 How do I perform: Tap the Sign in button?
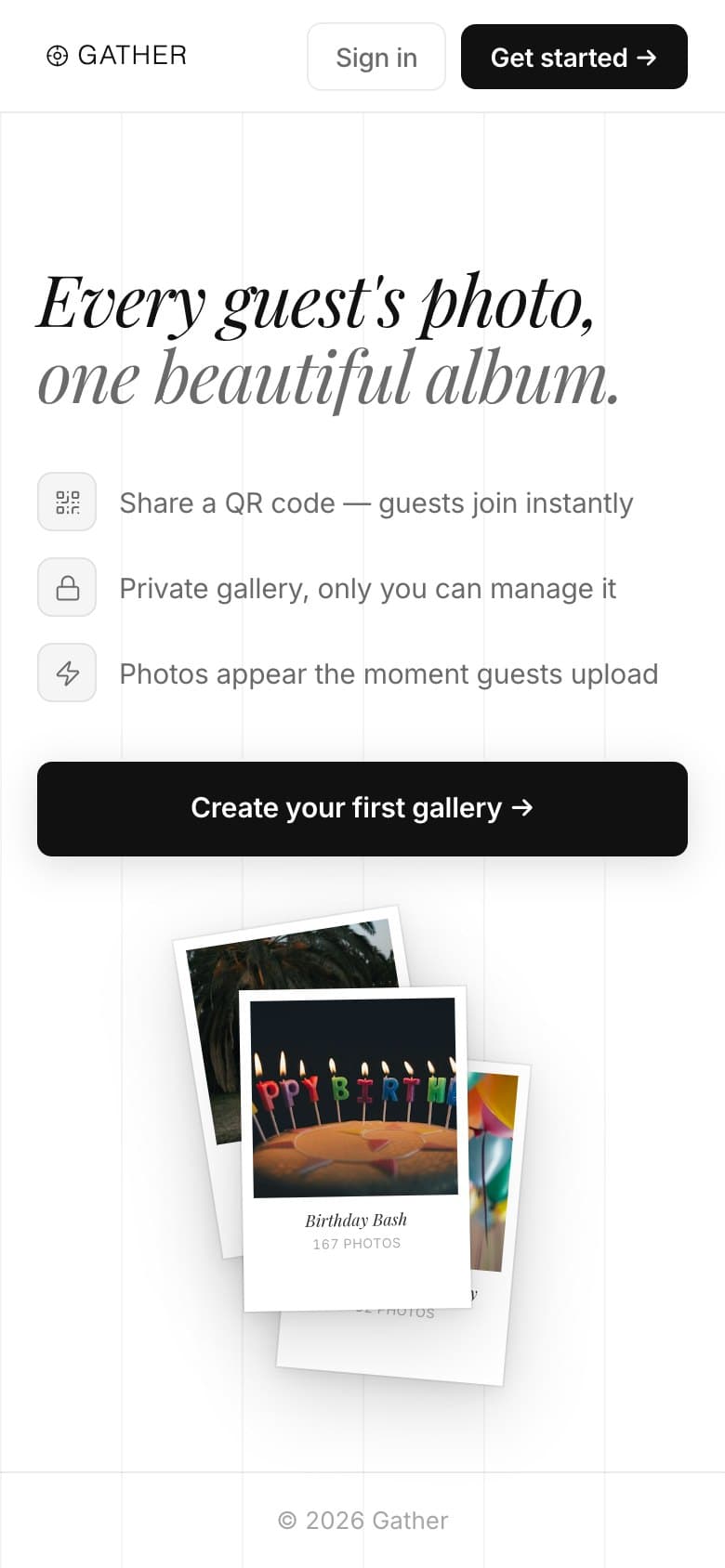click(376, 57)
